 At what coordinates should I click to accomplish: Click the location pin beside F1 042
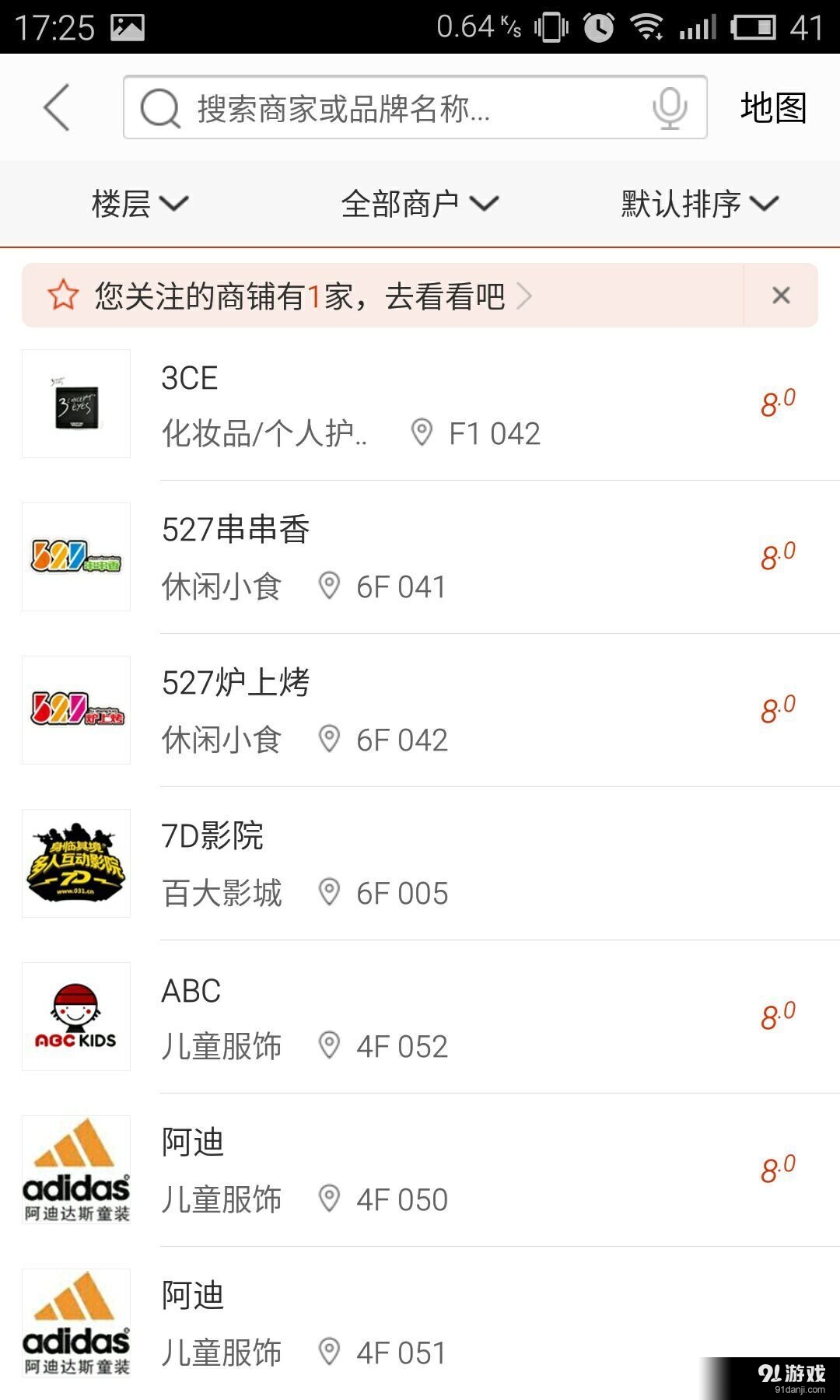[424, 432]
